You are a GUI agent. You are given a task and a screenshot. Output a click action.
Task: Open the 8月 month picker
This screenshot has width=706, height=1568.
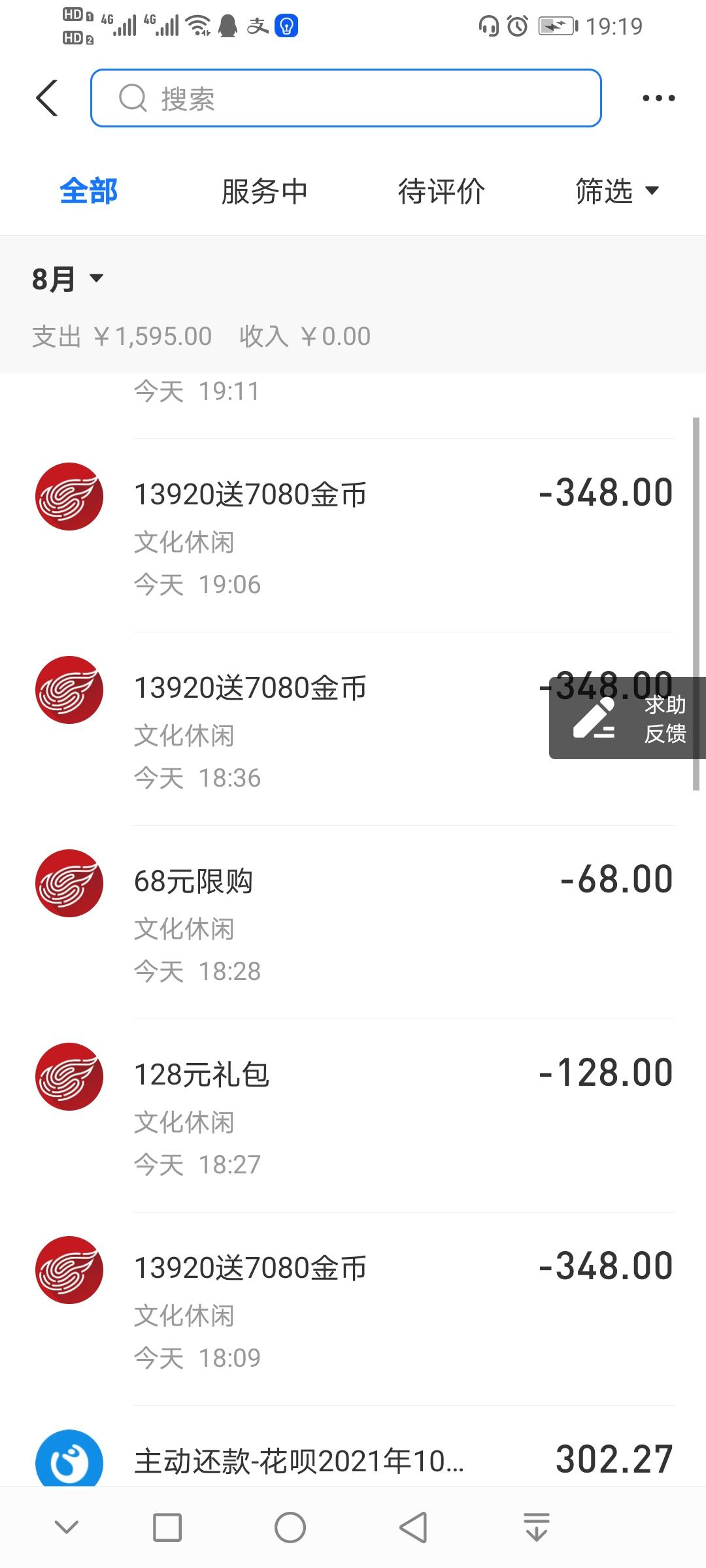click(x=67, y=279)
